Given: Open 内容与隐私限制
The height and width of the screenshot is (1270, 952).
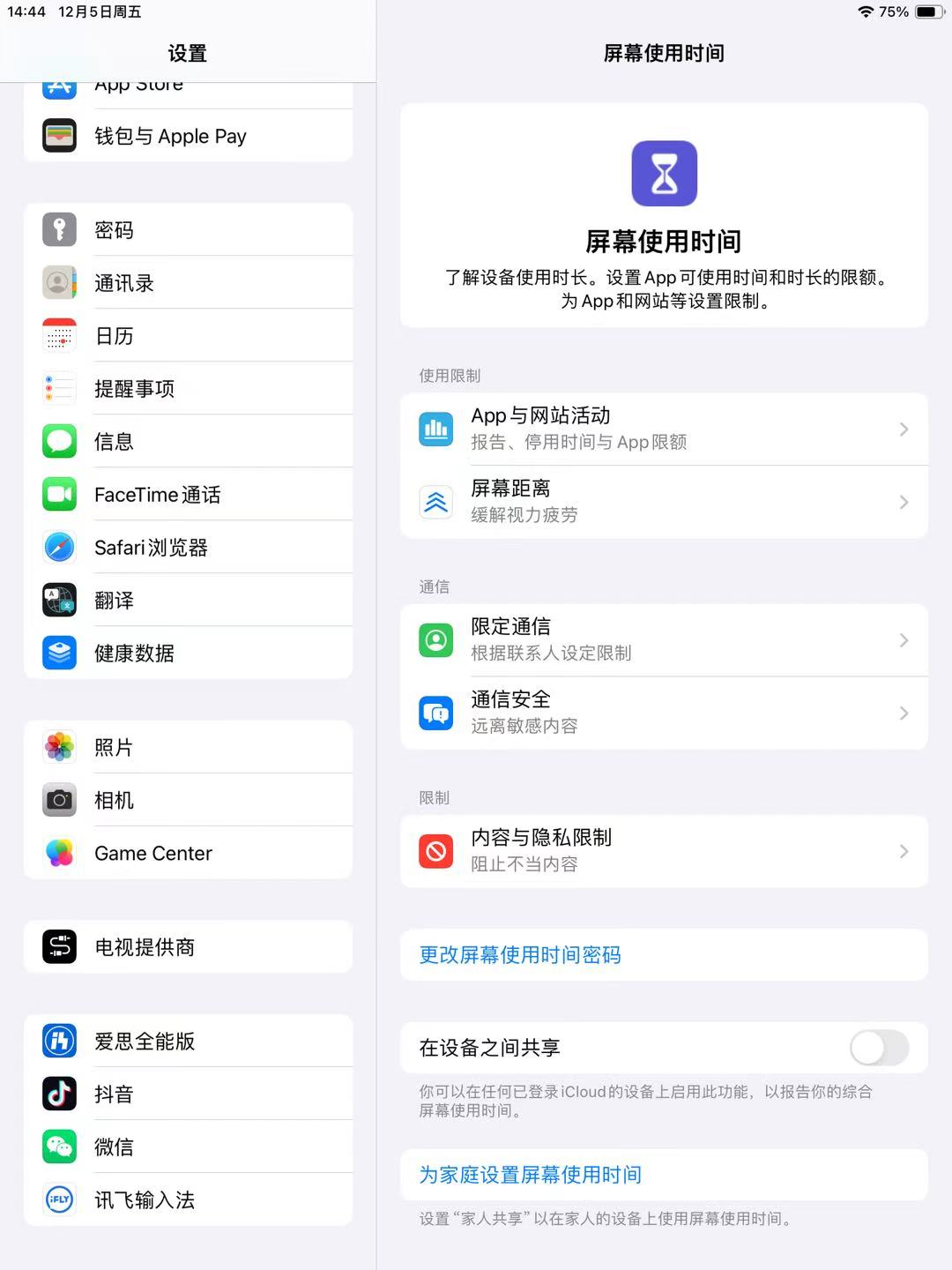Looking at the screenshot, I should 663,851.
